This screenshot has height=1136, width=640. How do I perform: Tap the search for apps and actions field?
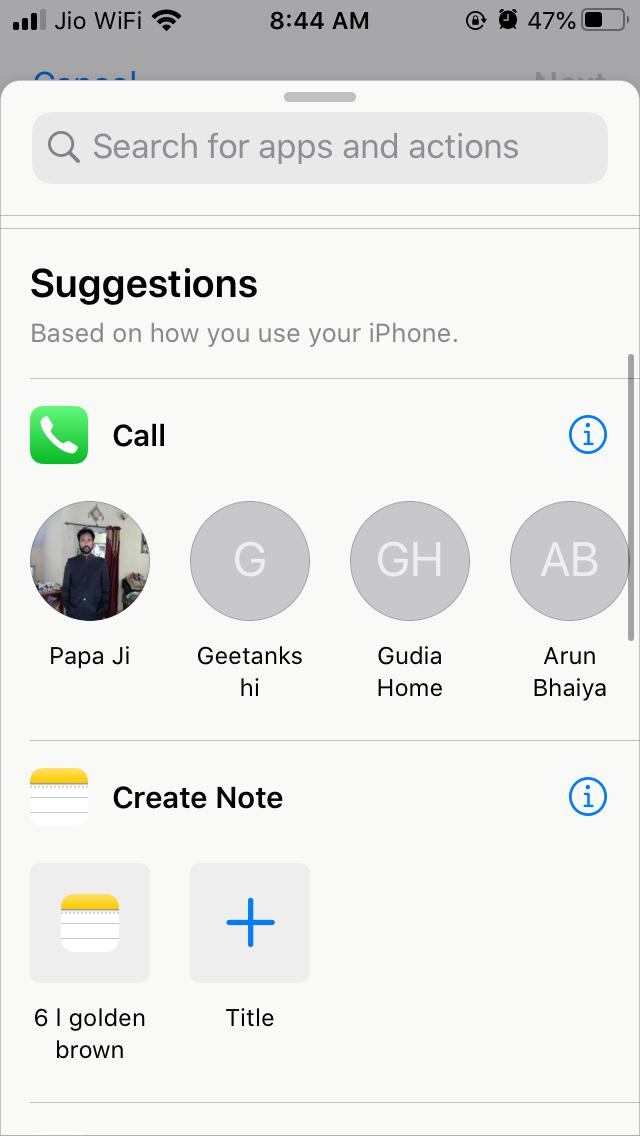coord(320,147)
